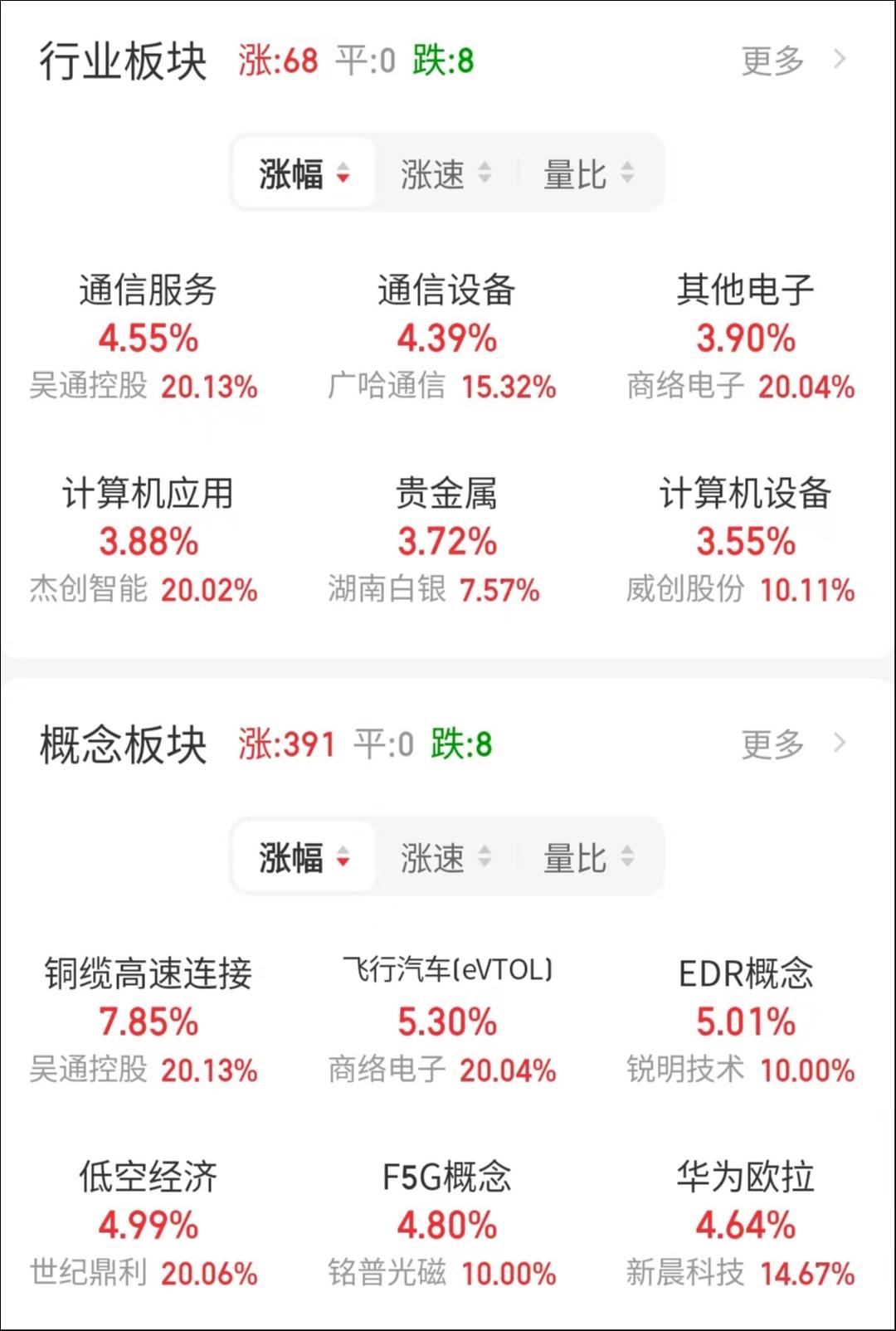Open the F5G概念 card
This screenshot has width=896, height=1331.
click(446, 1223)
